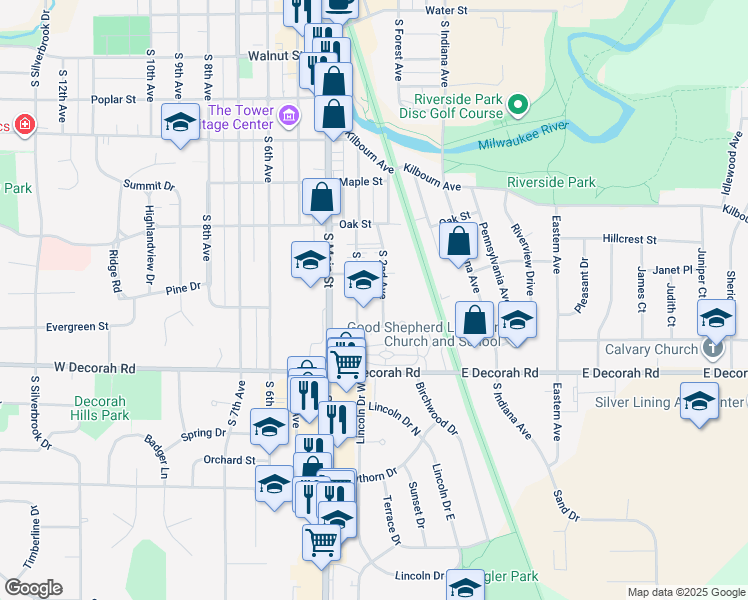Open the school marker above Calvary Church

(716, 322)
